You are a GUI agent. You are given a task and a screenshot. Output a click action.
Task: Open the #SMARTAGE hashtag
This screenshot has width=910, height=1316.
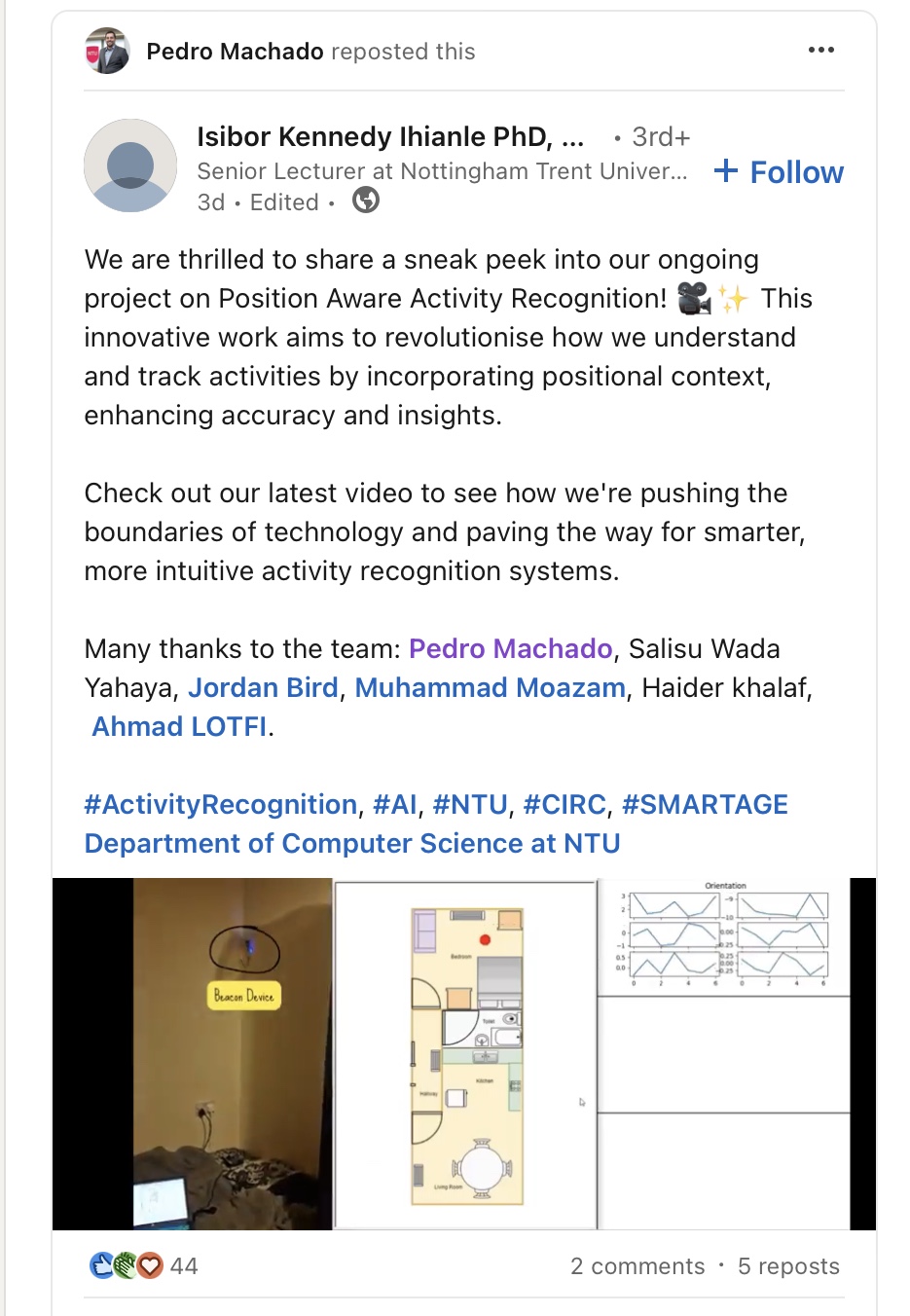705,805
